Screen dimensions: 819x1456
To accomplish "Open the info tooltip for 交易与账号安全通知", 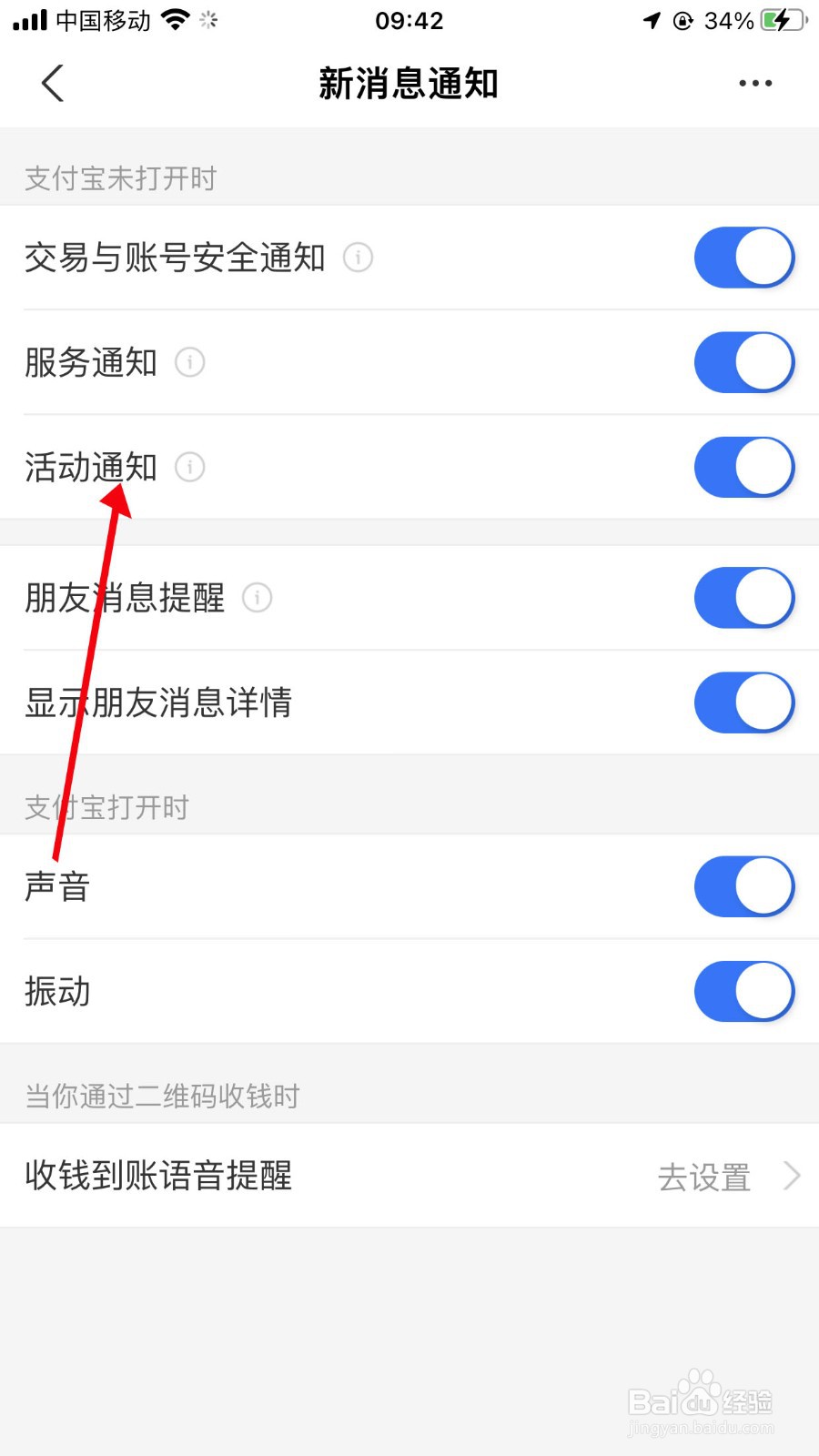I will [x=359, y=258].
